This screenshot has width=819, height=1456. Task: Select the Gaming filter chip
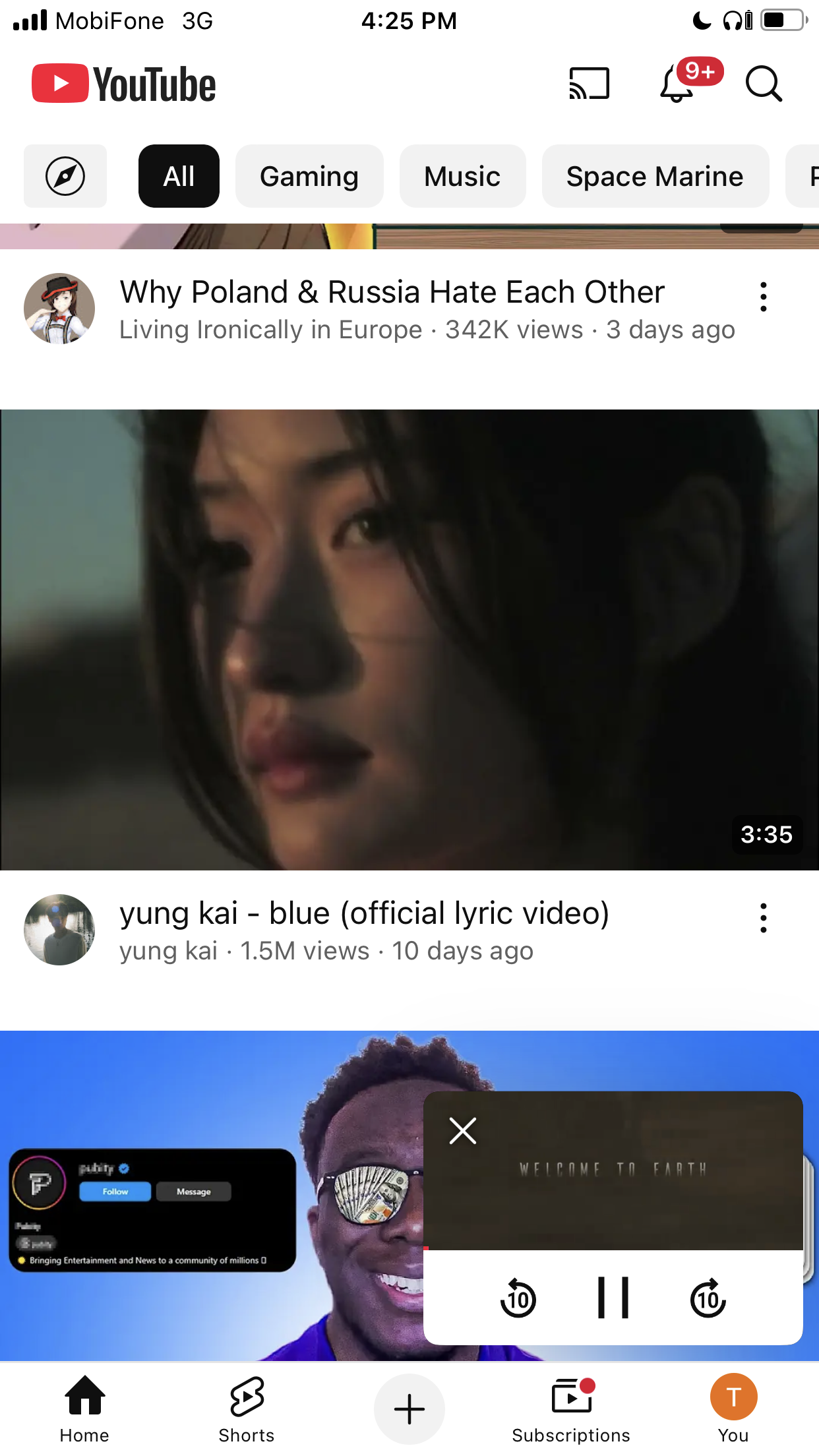click(309, 176)
